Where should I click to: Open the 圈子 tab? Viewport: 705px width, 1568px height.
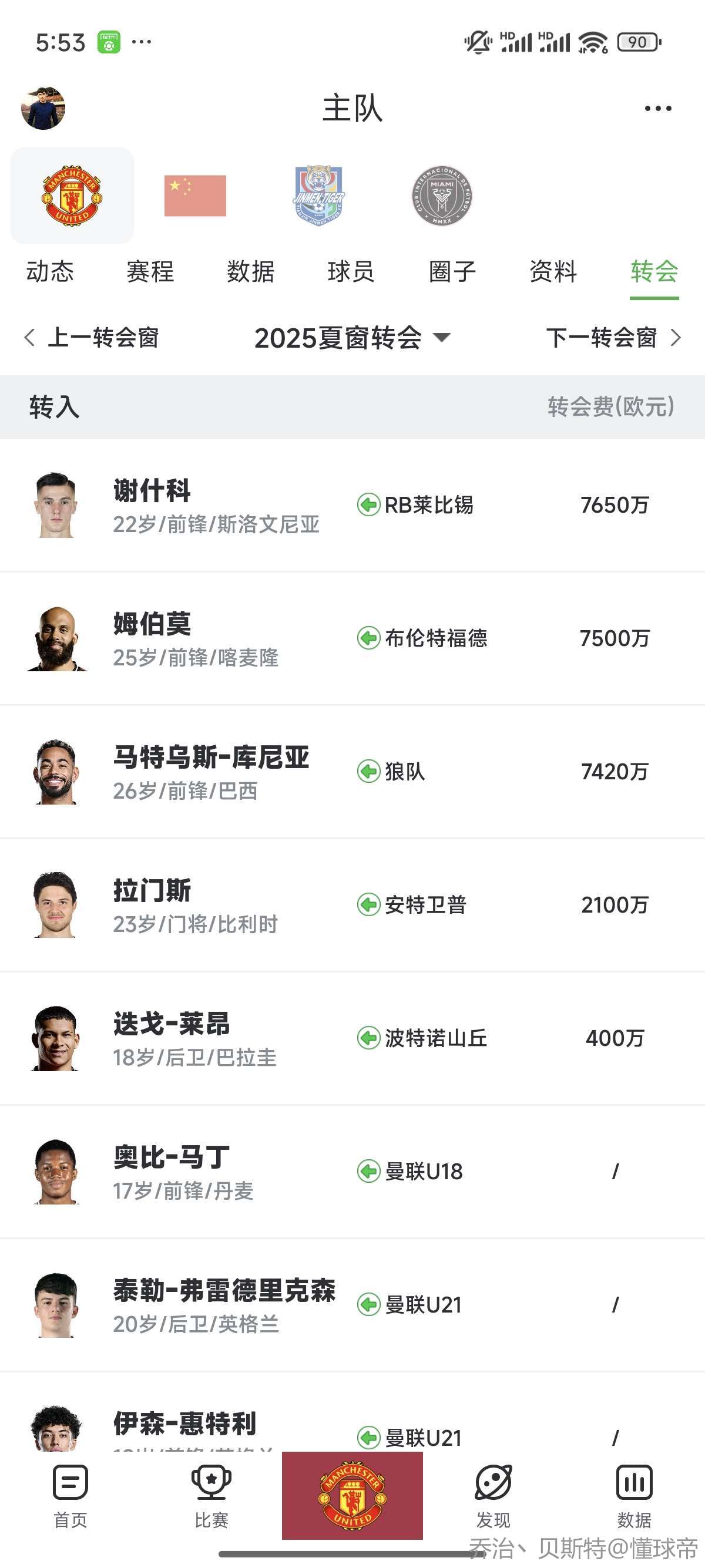[452, 271]
